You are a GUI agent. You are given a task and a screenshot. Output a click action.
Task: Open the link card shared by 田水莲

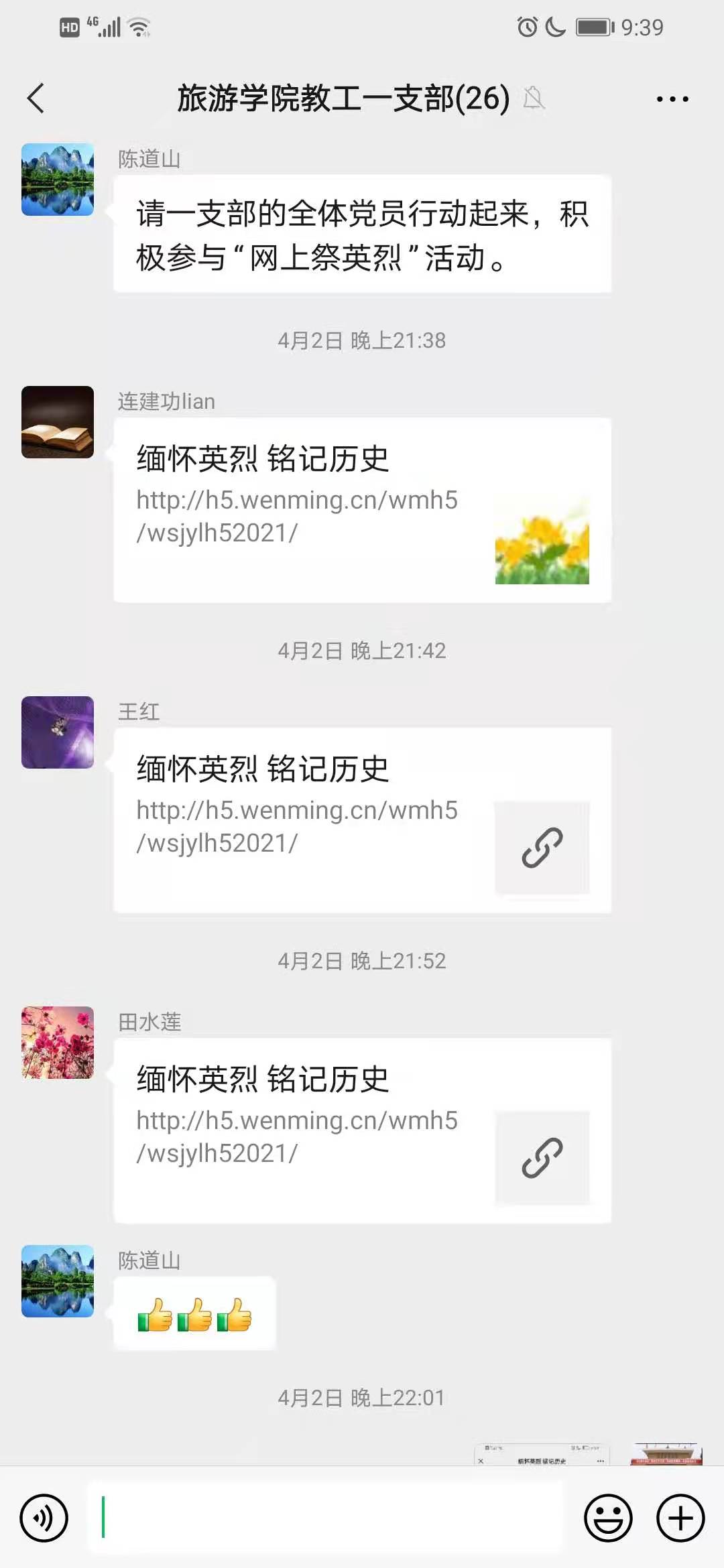pos(362,1130)
